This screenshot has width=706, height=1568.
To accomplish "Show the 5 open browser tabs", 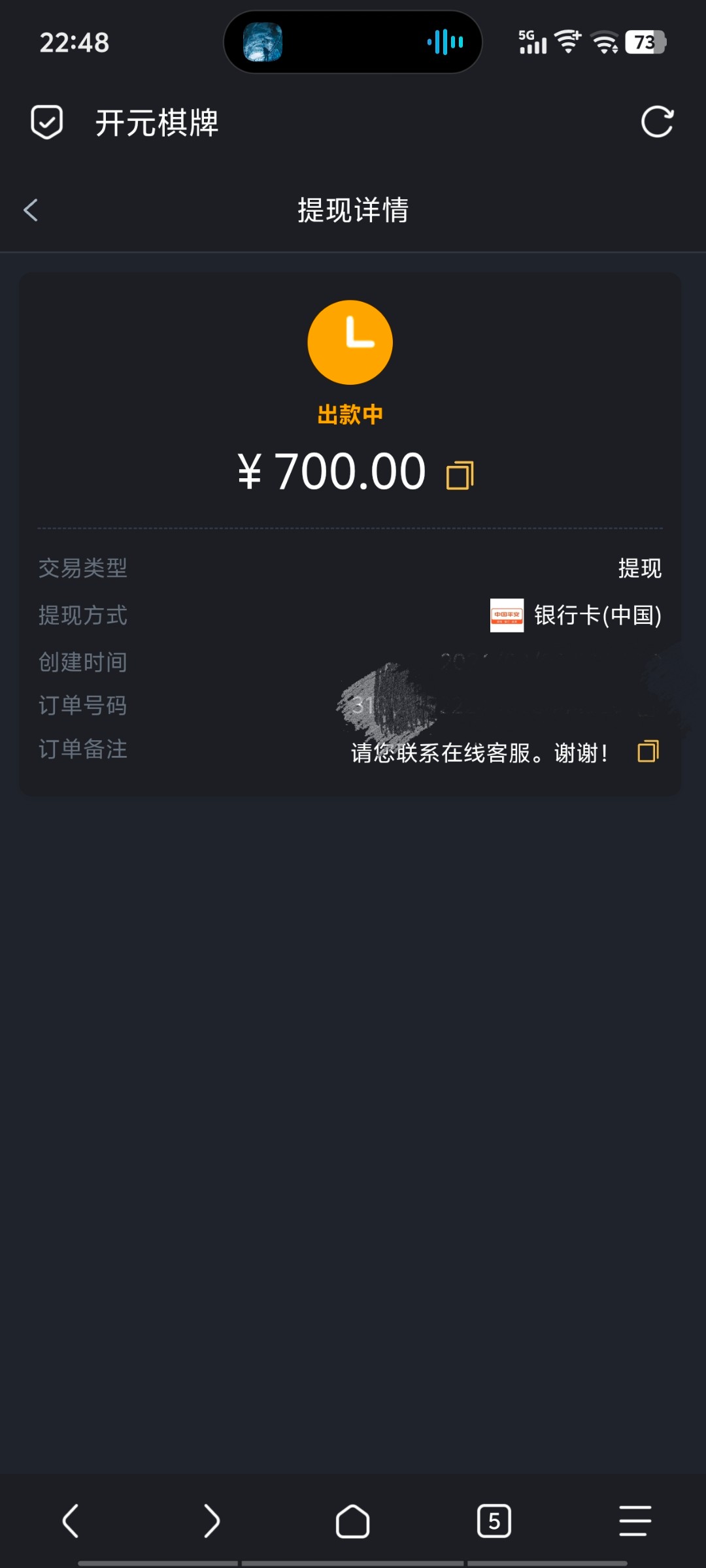I will point(494,1521).
